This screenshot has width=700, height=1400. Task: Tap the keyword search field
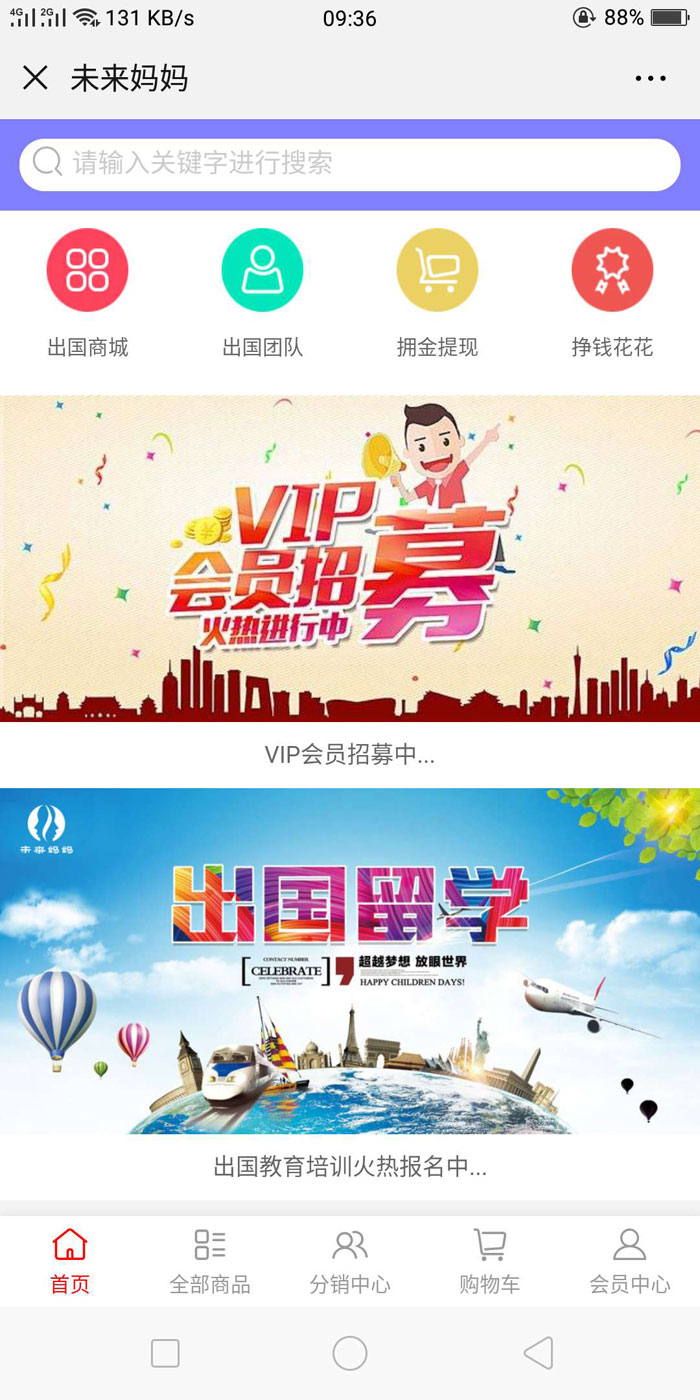350,164
